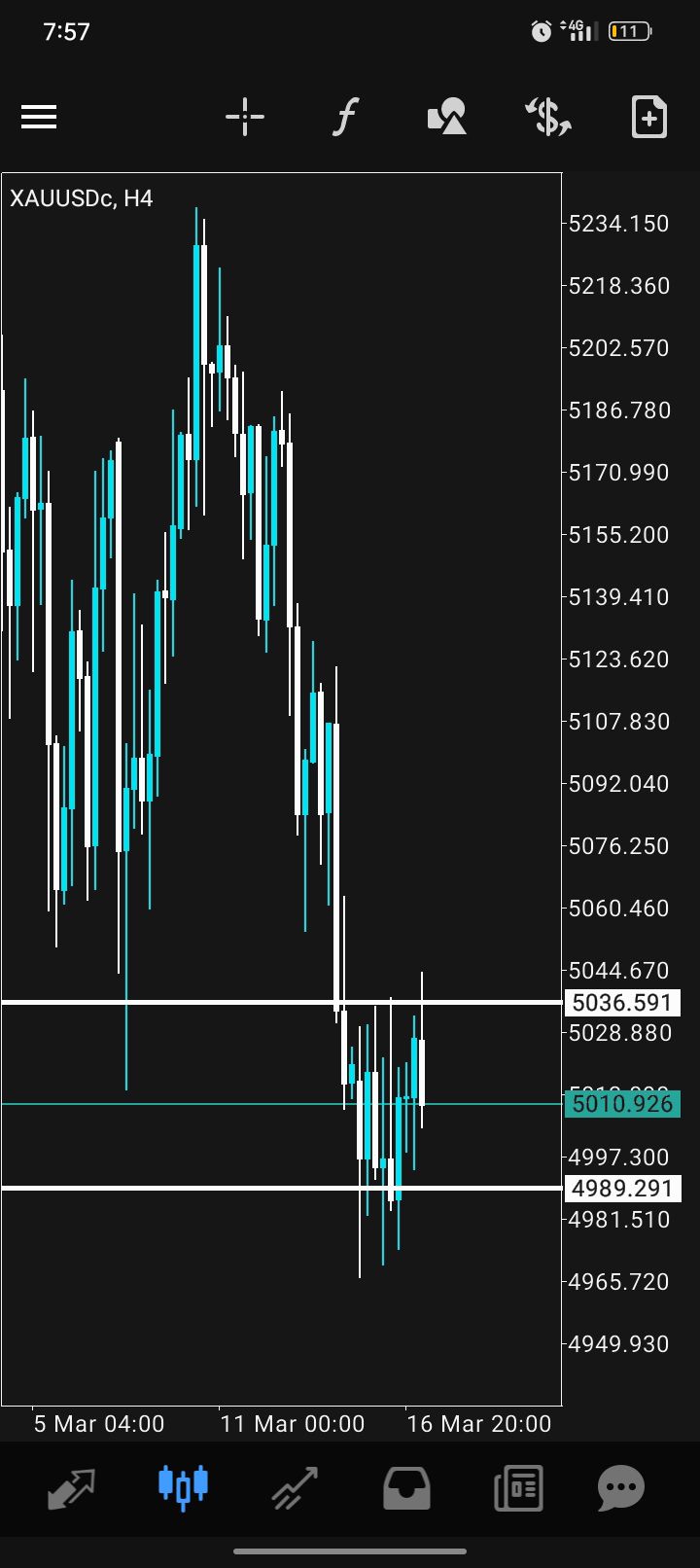Switch to the Quotes tab
The height and width of the screenshot is (1568, 700).
pyautogui.click(x=72, y=1487)
